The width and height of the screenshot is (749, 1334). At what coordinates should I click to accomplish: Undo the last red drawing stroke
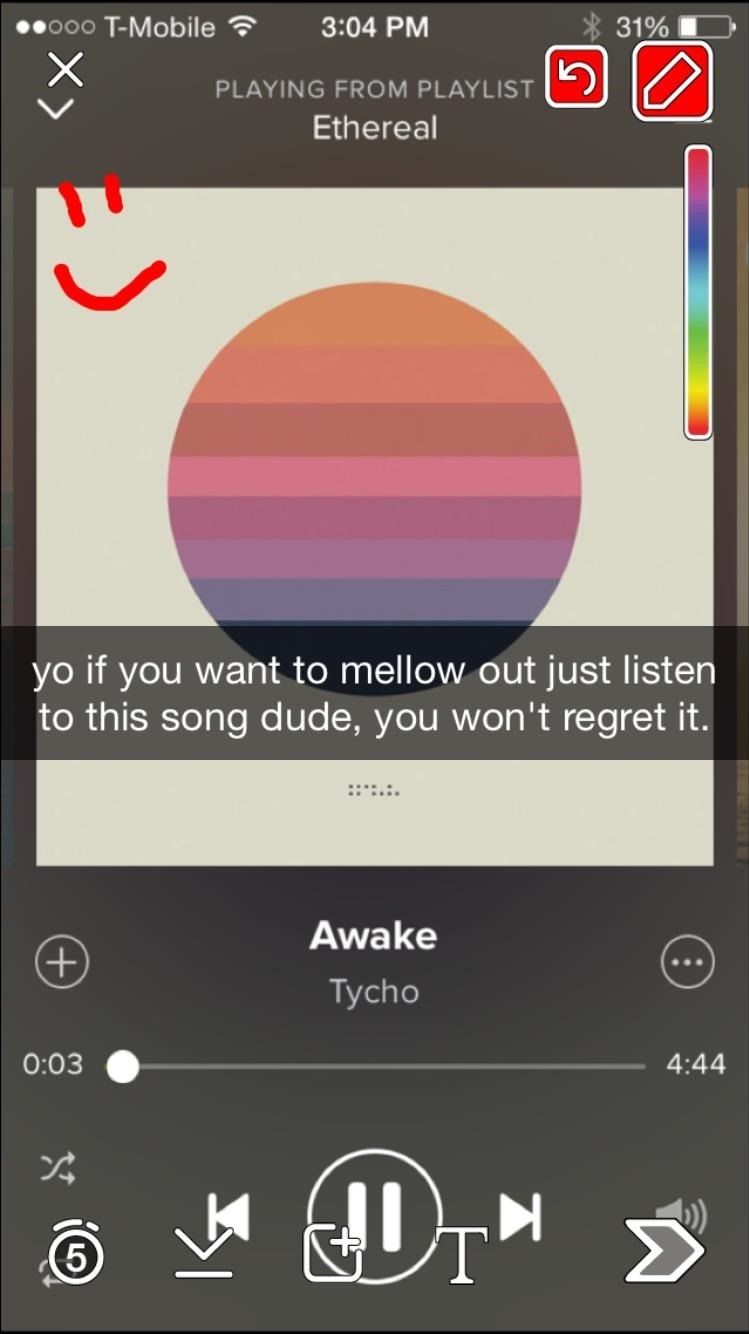[x=577, y=77]
